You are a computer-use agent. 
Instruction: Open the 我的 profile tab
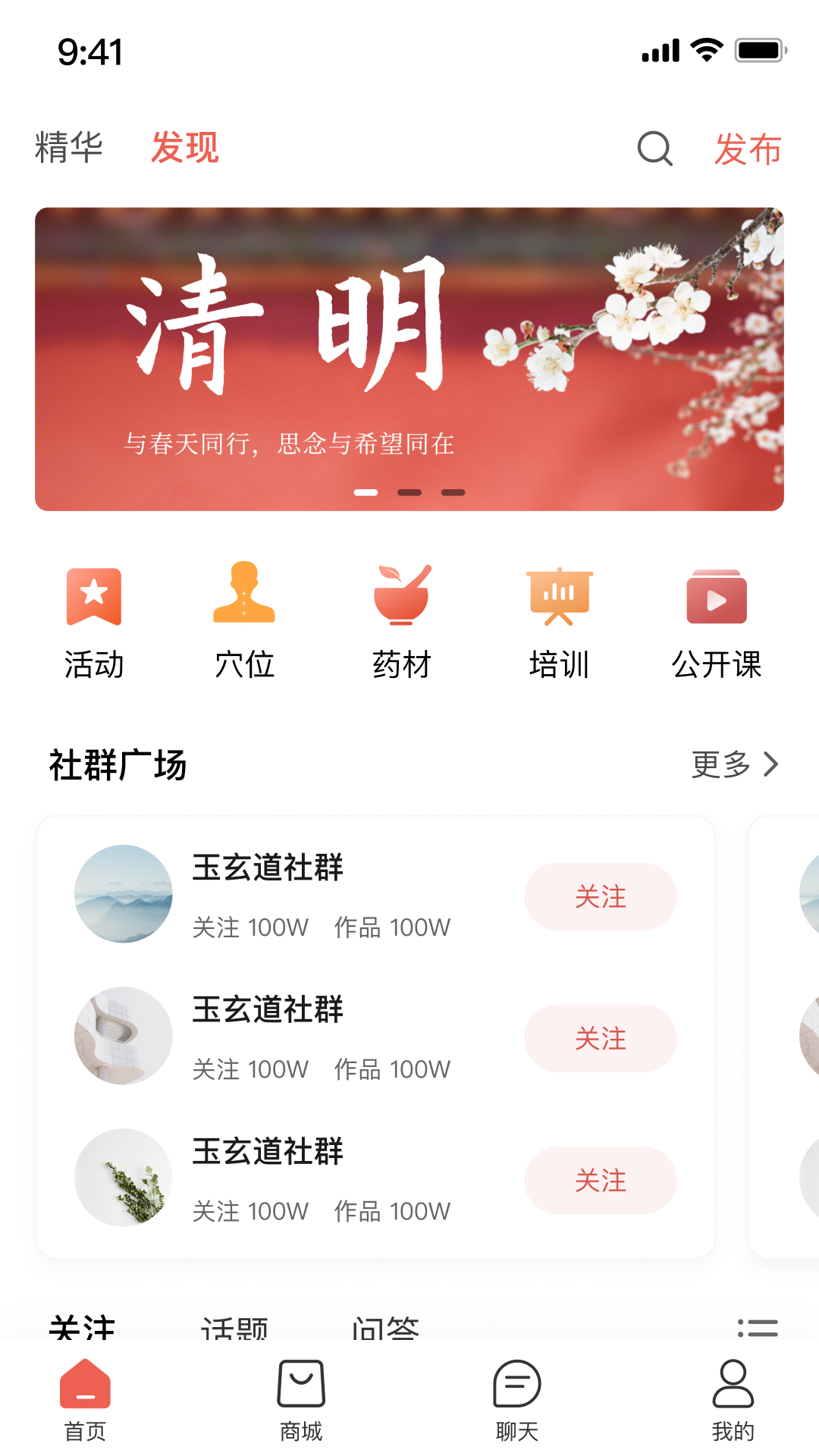pyautogui.click(x=733, y=1400)
